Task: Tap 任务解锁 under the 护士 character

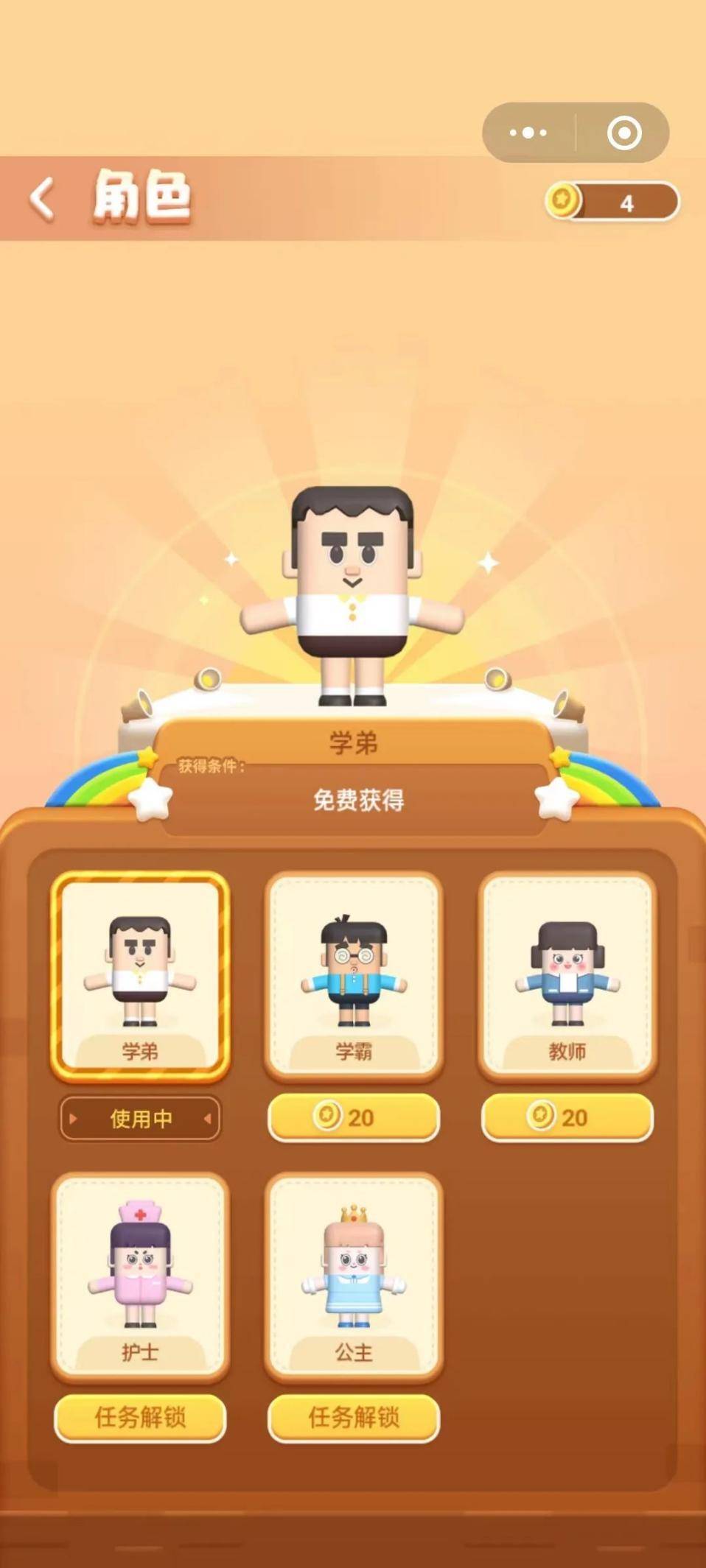Action: [x=140, y=1417]
